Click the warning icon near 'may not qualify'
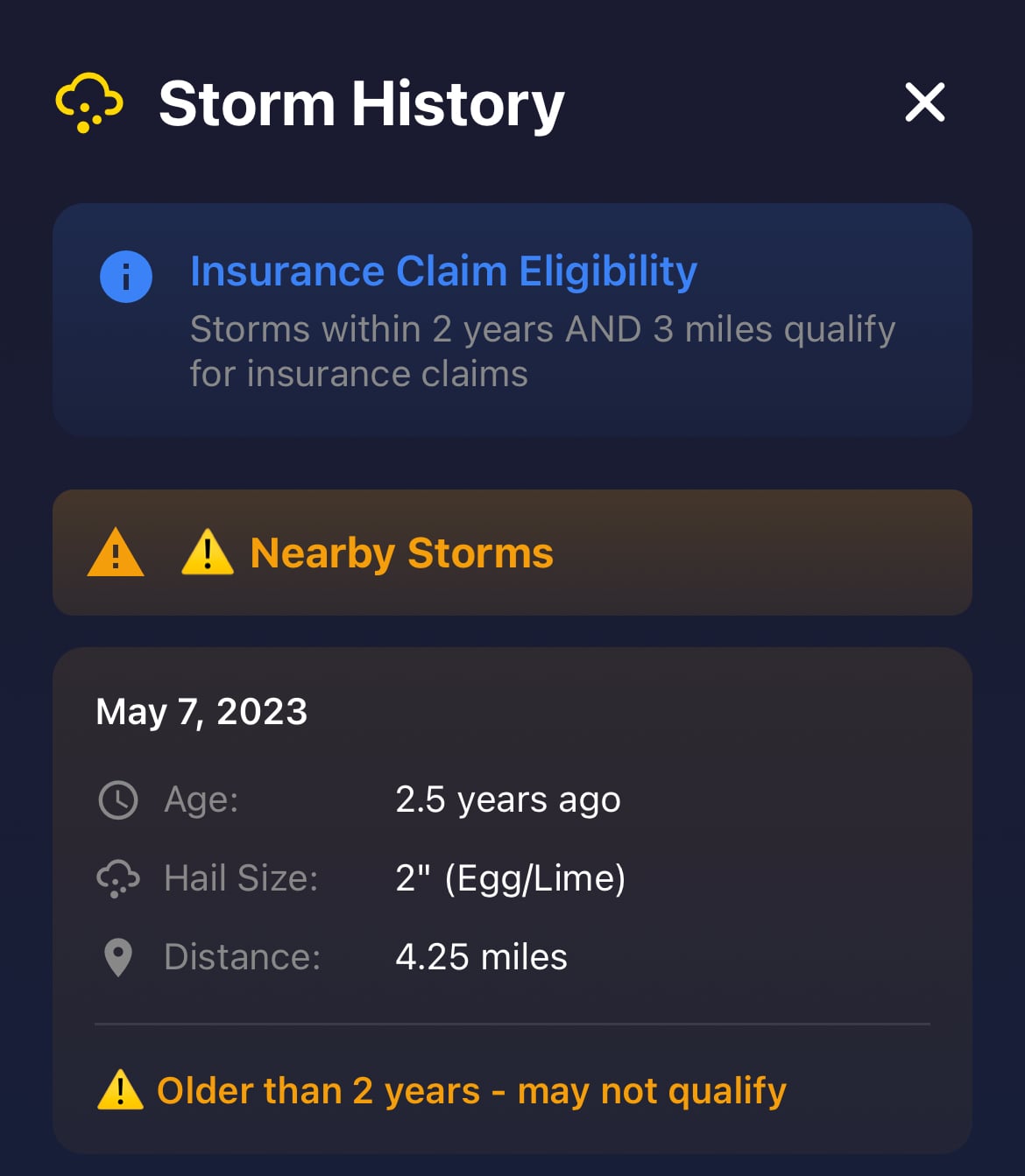The width and height of the screenshot is (1025, 1176). pos(121,1089)
